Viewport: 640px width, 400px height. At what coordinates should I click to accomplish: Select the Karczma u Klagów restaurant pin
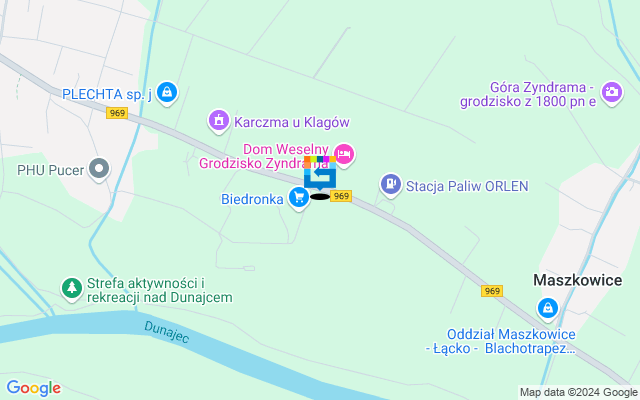218,122
